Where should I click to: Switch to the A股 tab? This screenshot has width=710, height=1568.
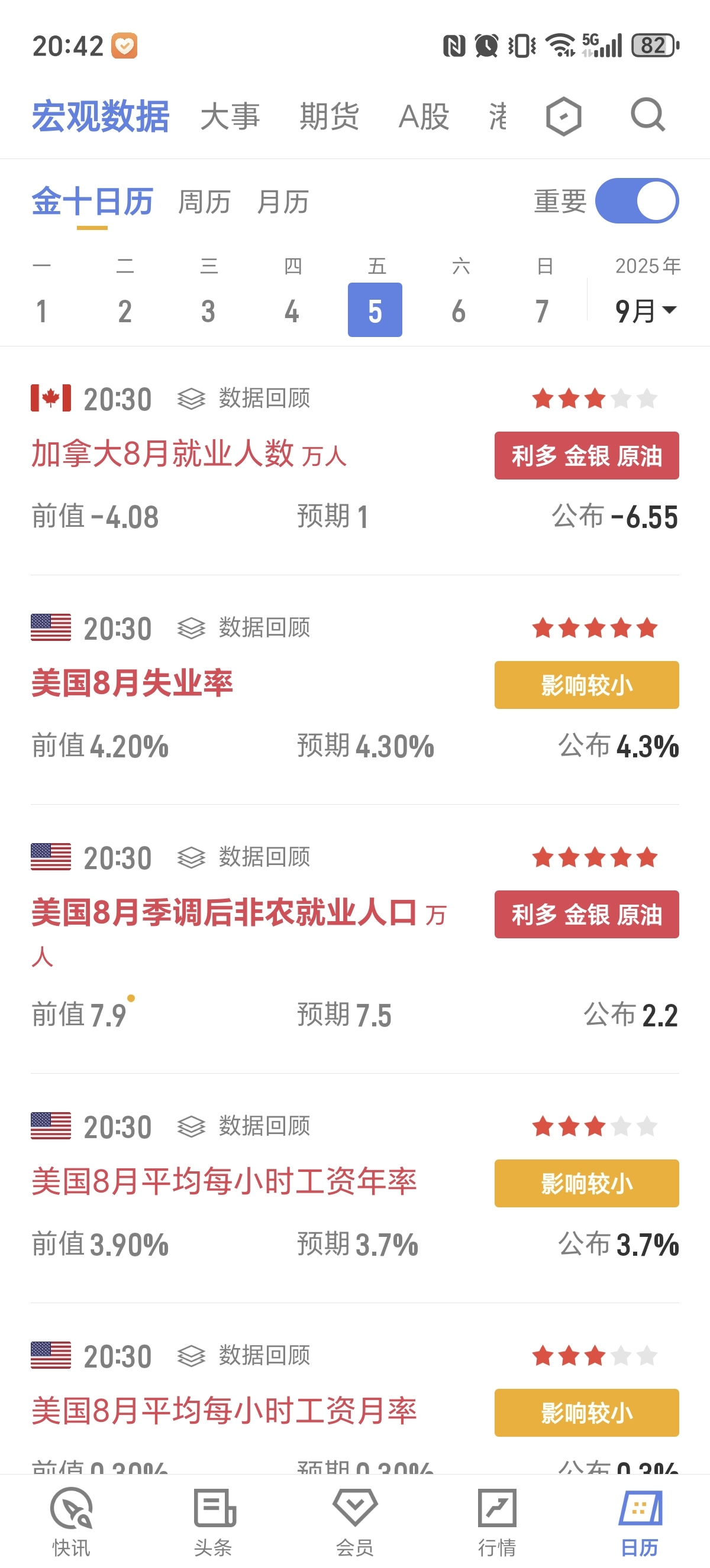424,116
